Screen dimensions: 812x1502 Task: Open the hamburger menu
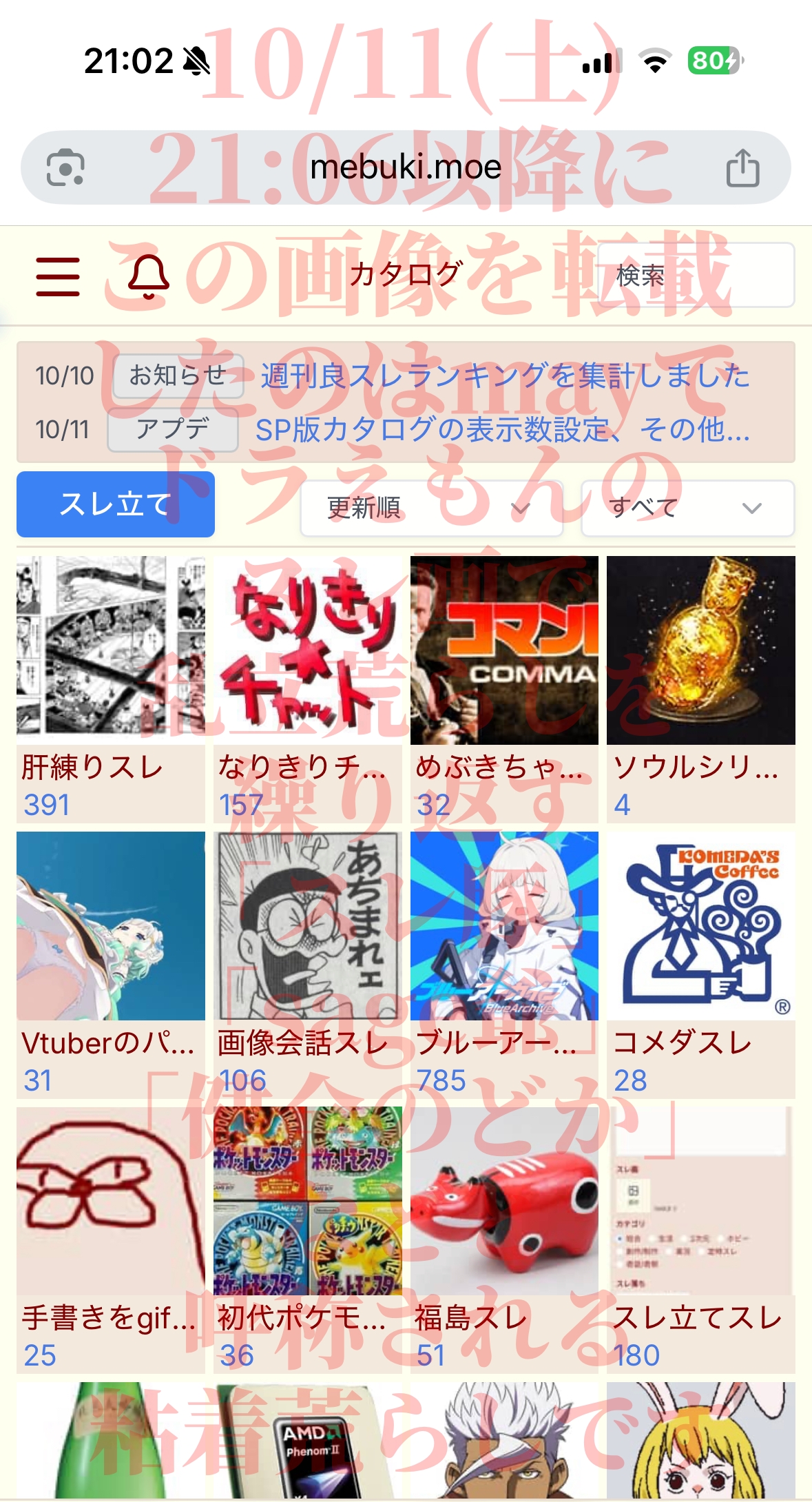point(58,276)
